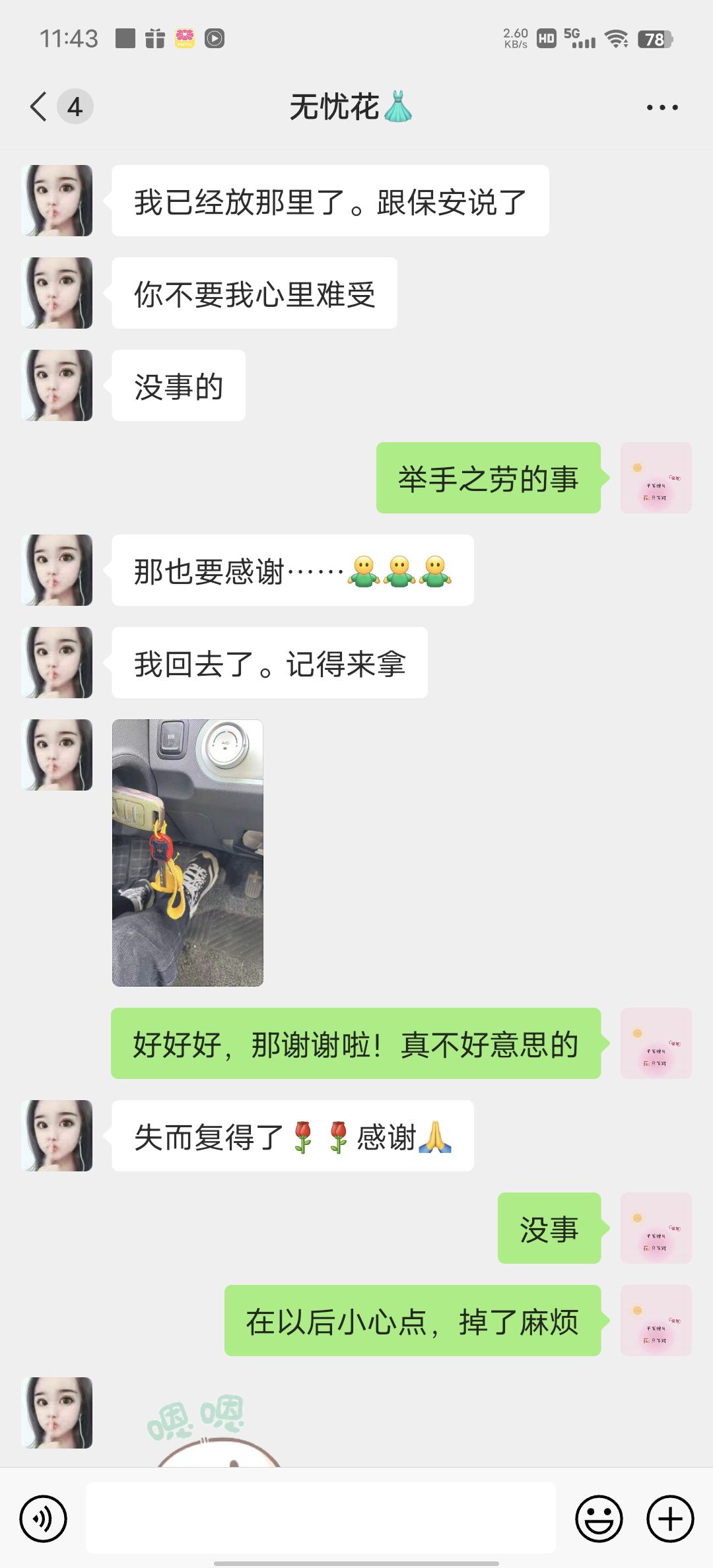Viewport: 713px width, 1568px height.
Task: Open the emoji sticker panel
Action: 599,1519
